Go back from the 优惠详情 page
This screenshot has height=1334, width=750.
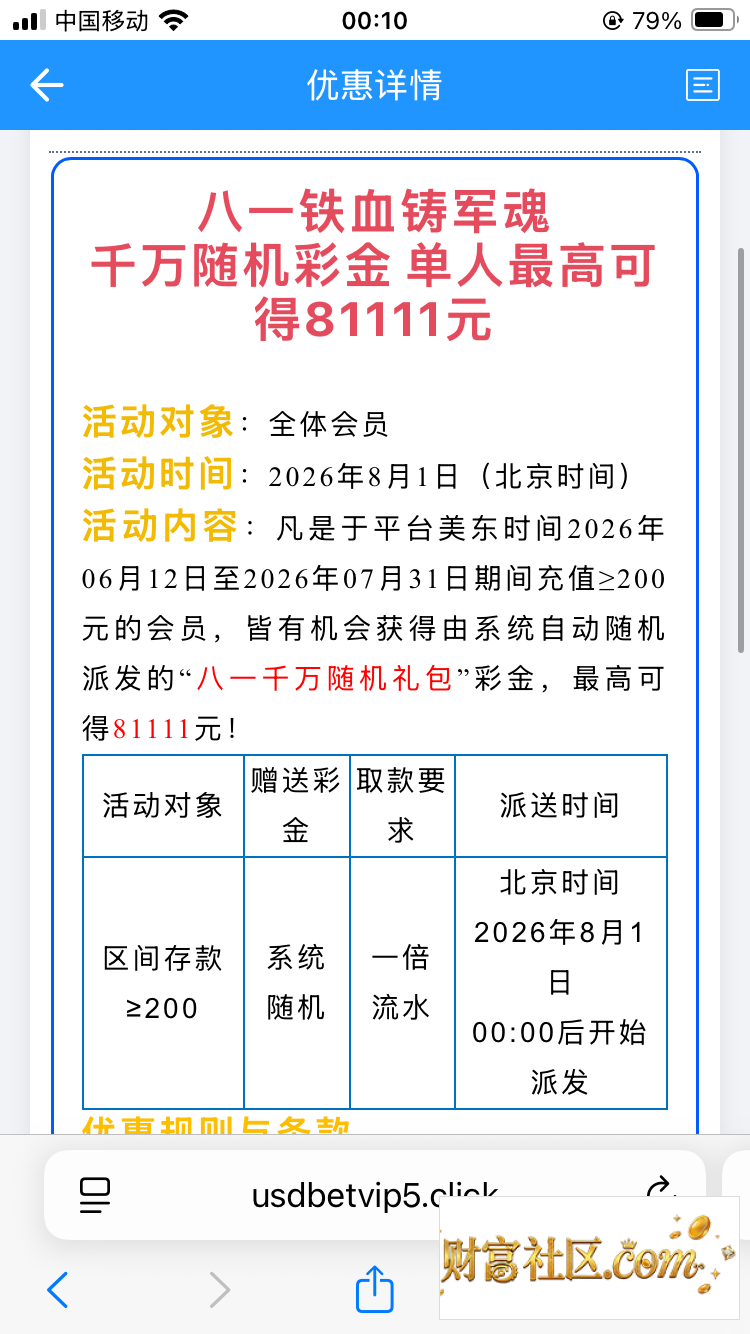click(x=47, y=86)
